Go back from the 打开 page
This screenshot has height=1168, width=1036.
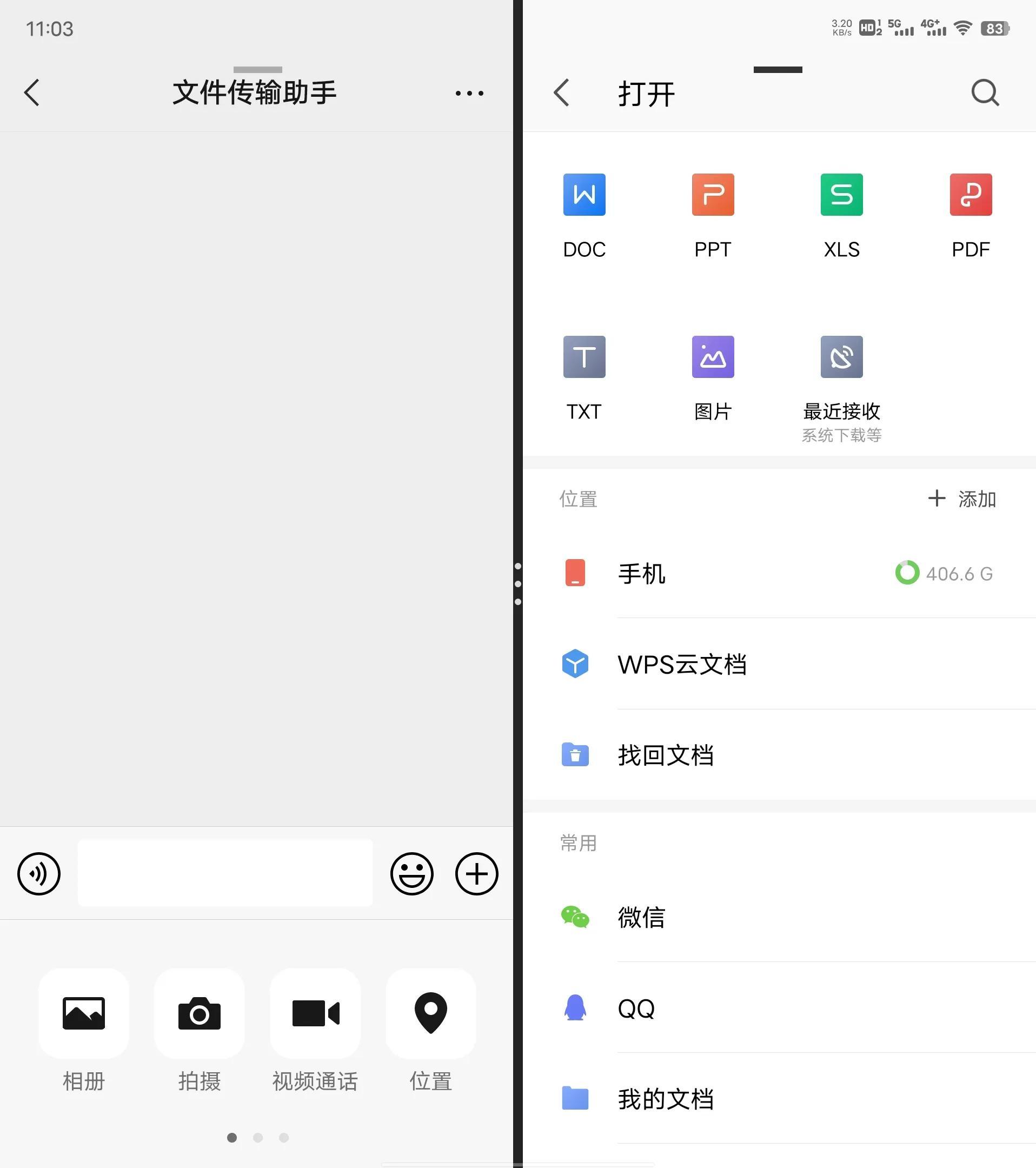pyautogui.click(x=562, y=92)
